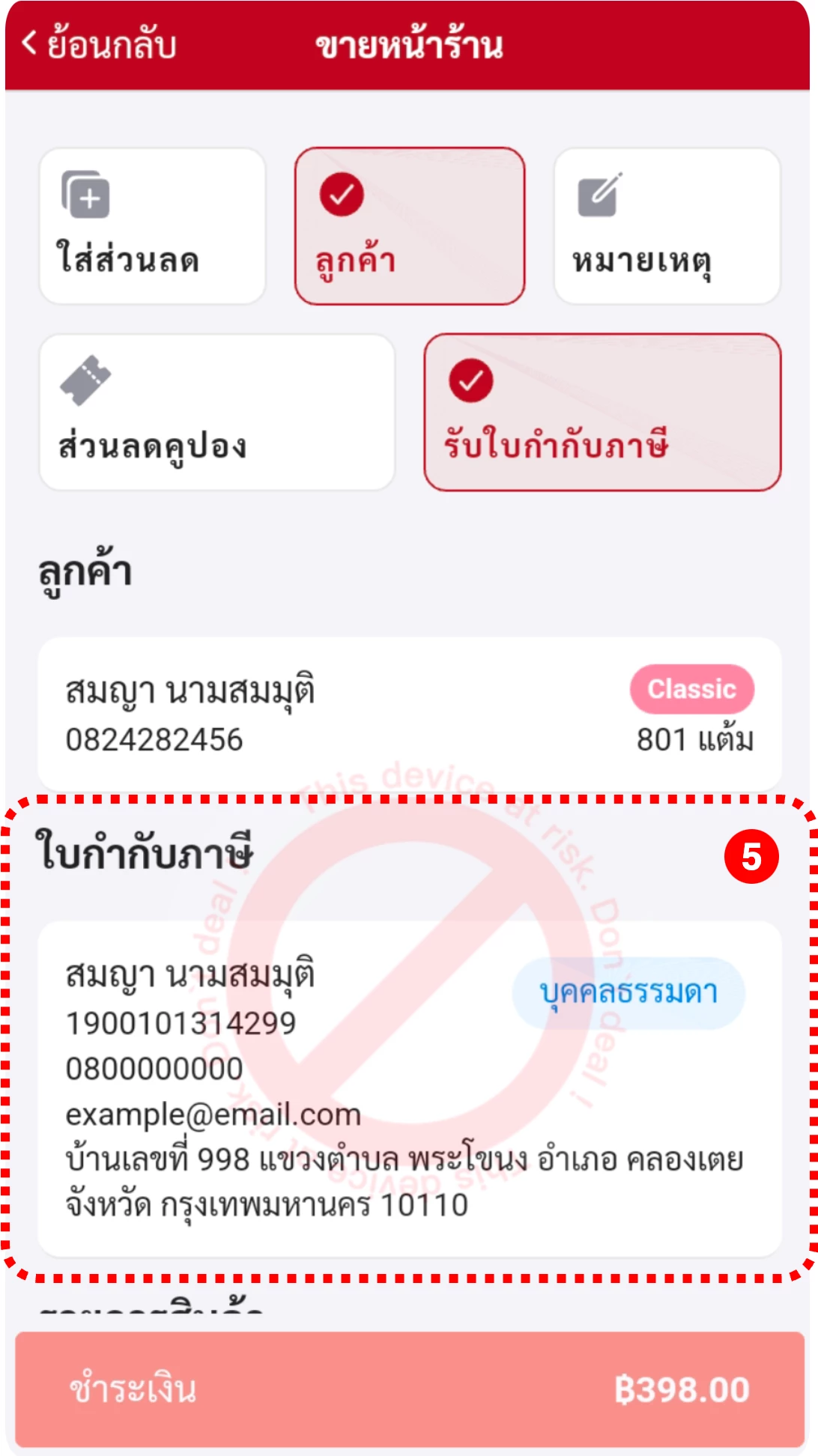818x1456 pixels.
Task: Select the ลูกค้า customer option
Action: pyautogui.click(x=409, y=226)
